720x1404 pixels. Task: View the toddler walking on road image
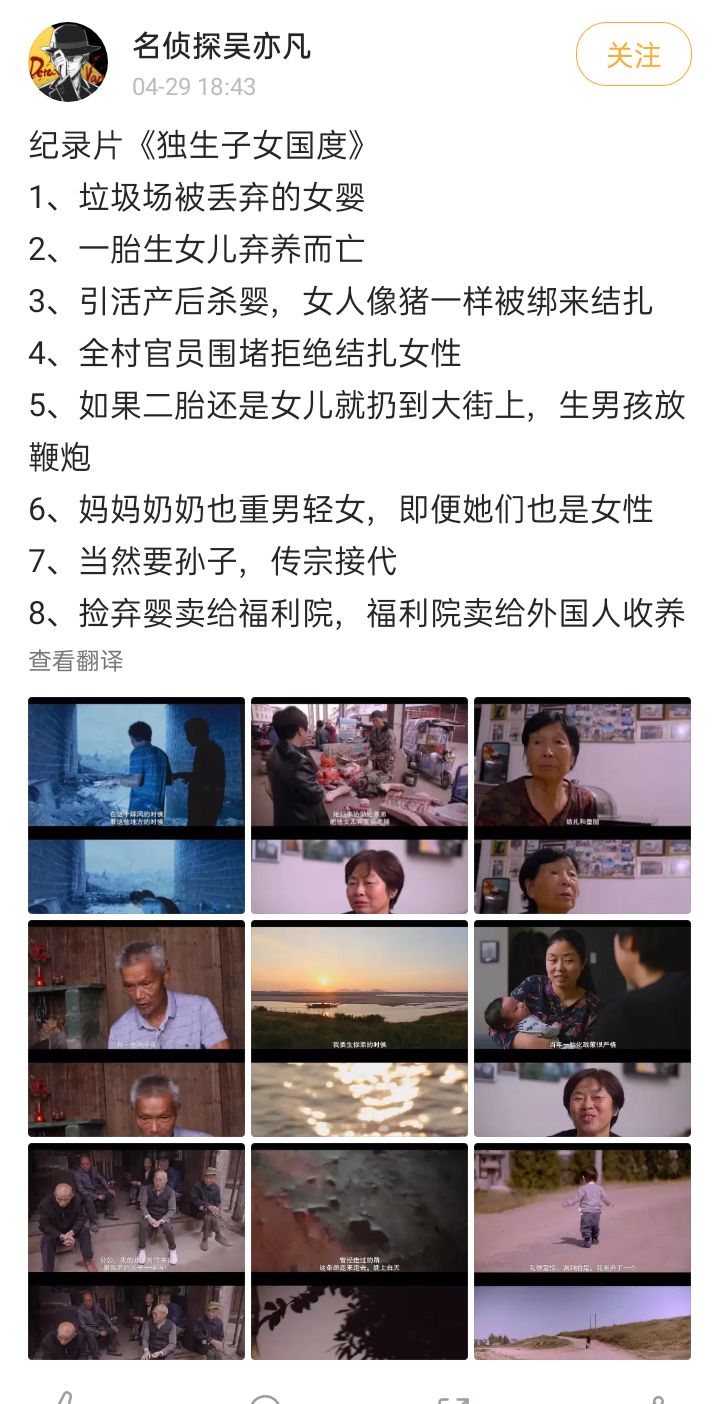point(582,1251)
